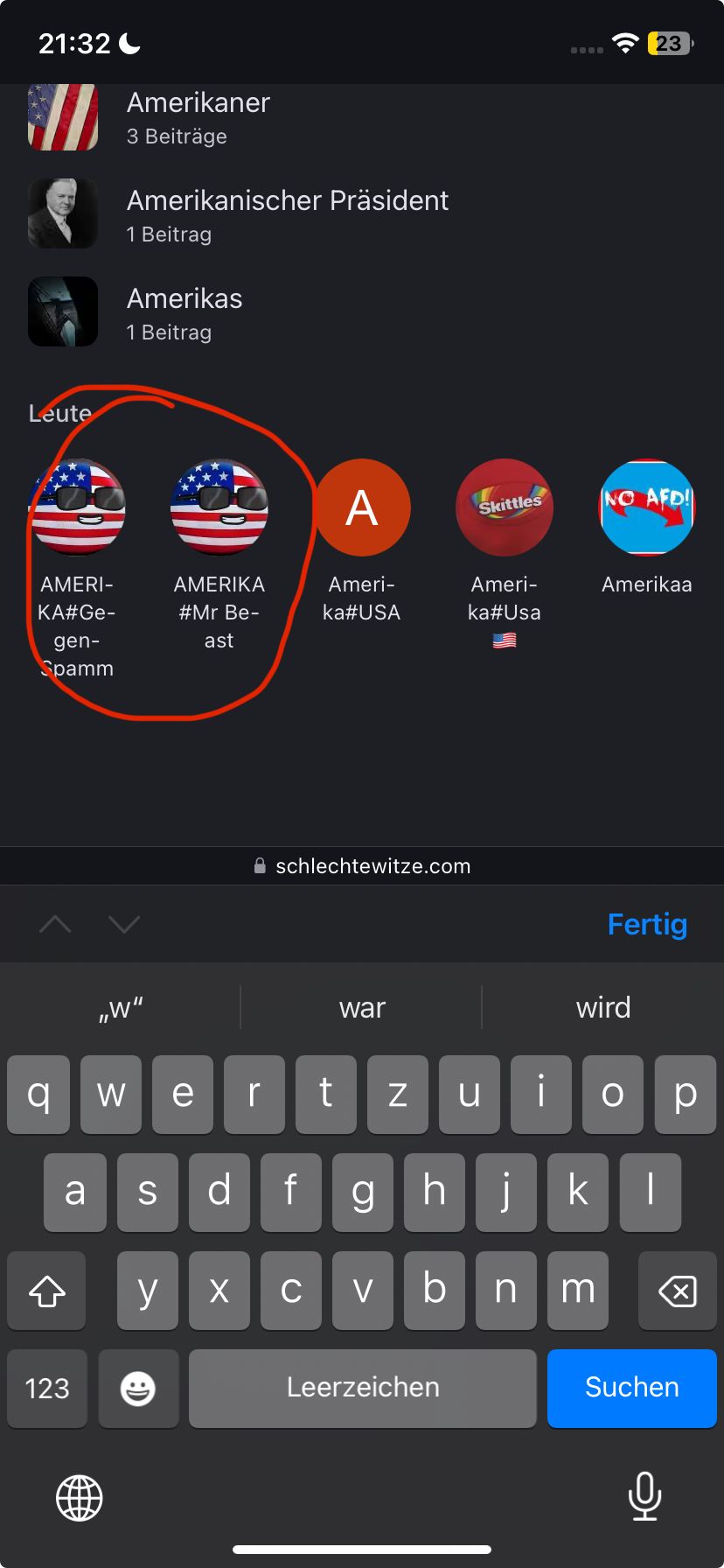
Task: Choose the keyboard suggestion "wird"
Action: coord(603,1007)
